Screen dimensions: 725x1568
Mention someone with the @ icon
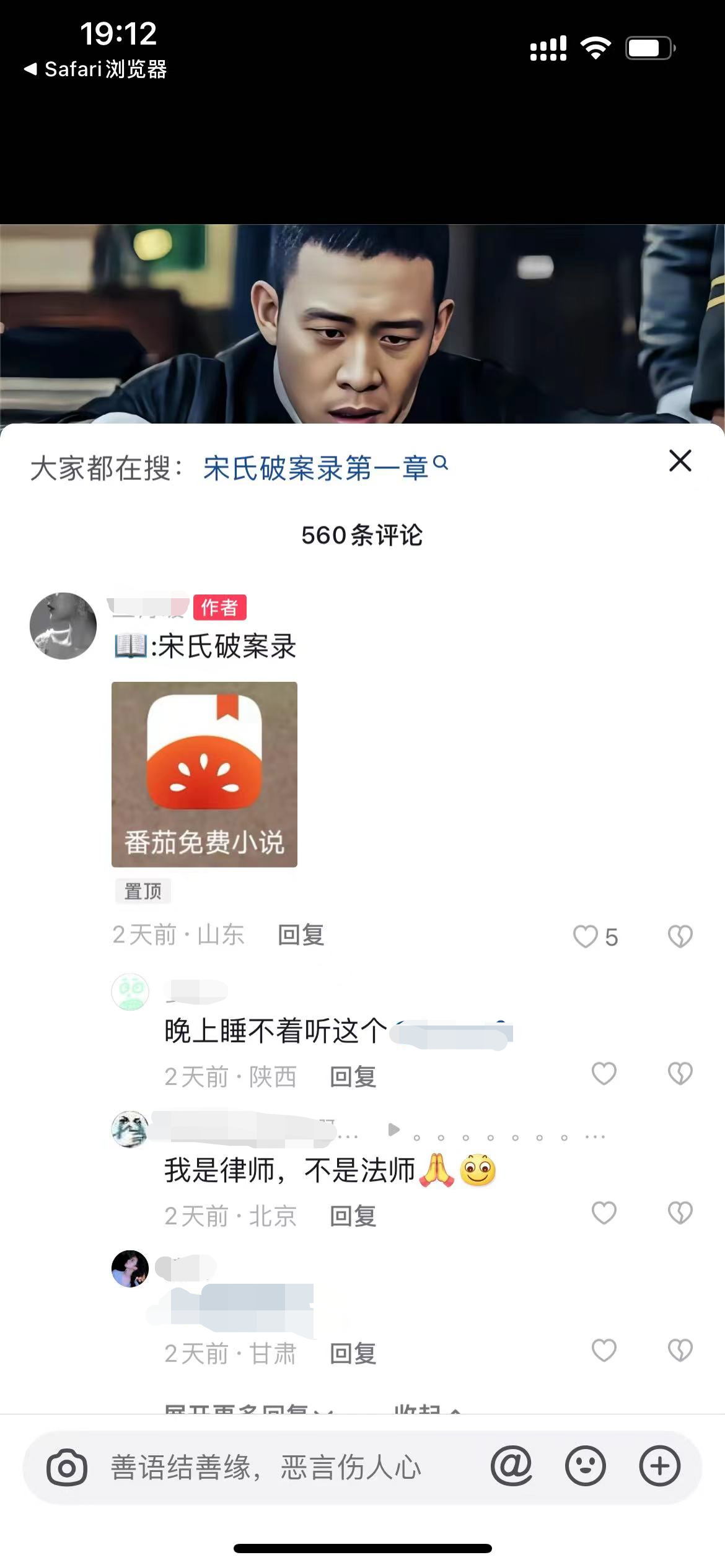[511, 1466]
